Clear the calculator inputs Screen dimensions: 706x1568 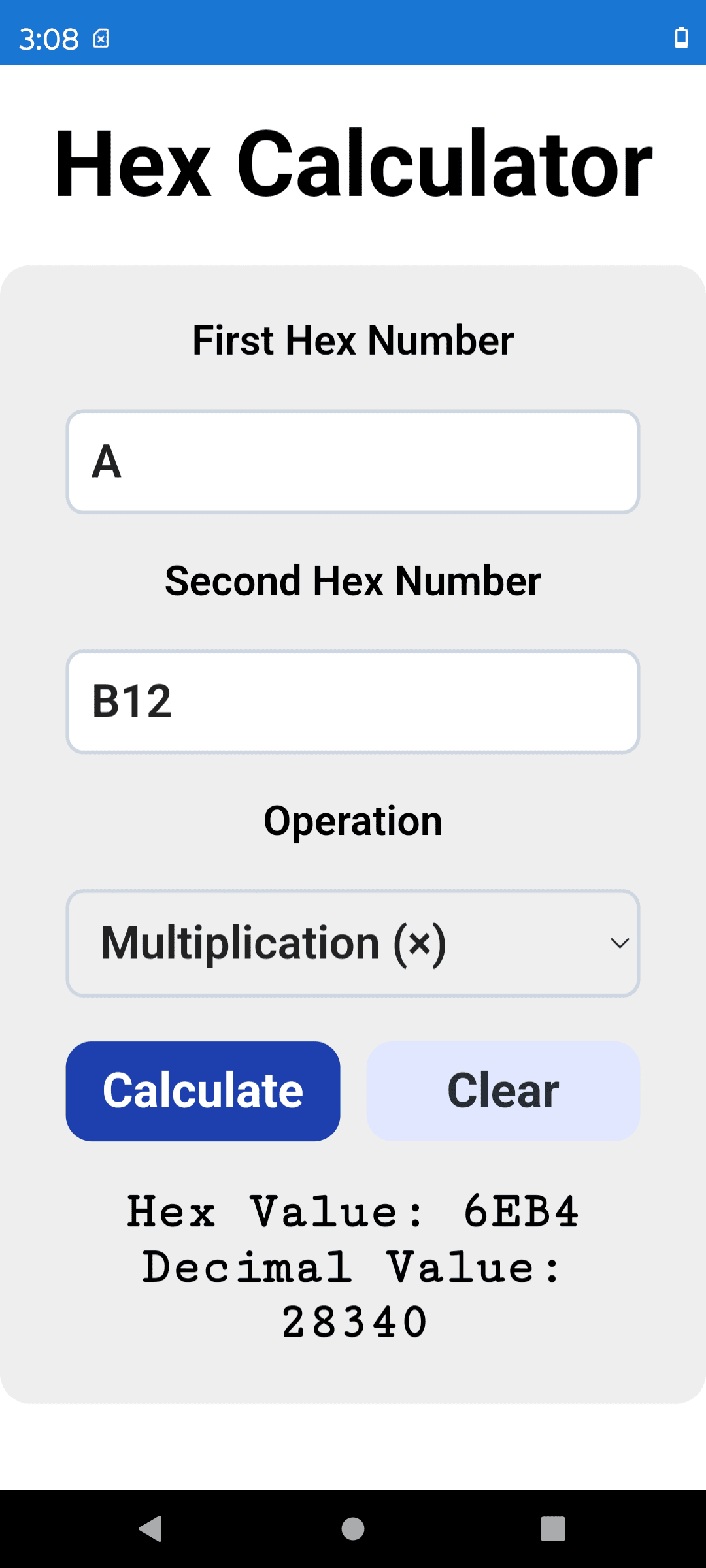(503, 1091)
